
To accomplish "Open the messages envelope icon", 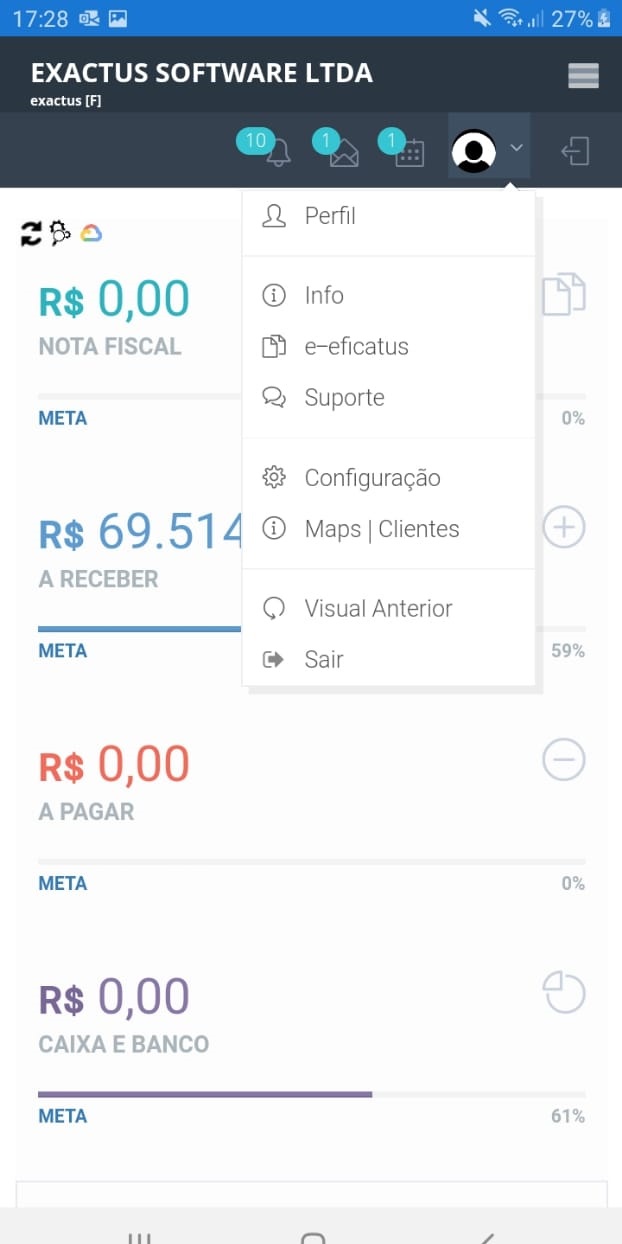I will click(x=344, y=154).
